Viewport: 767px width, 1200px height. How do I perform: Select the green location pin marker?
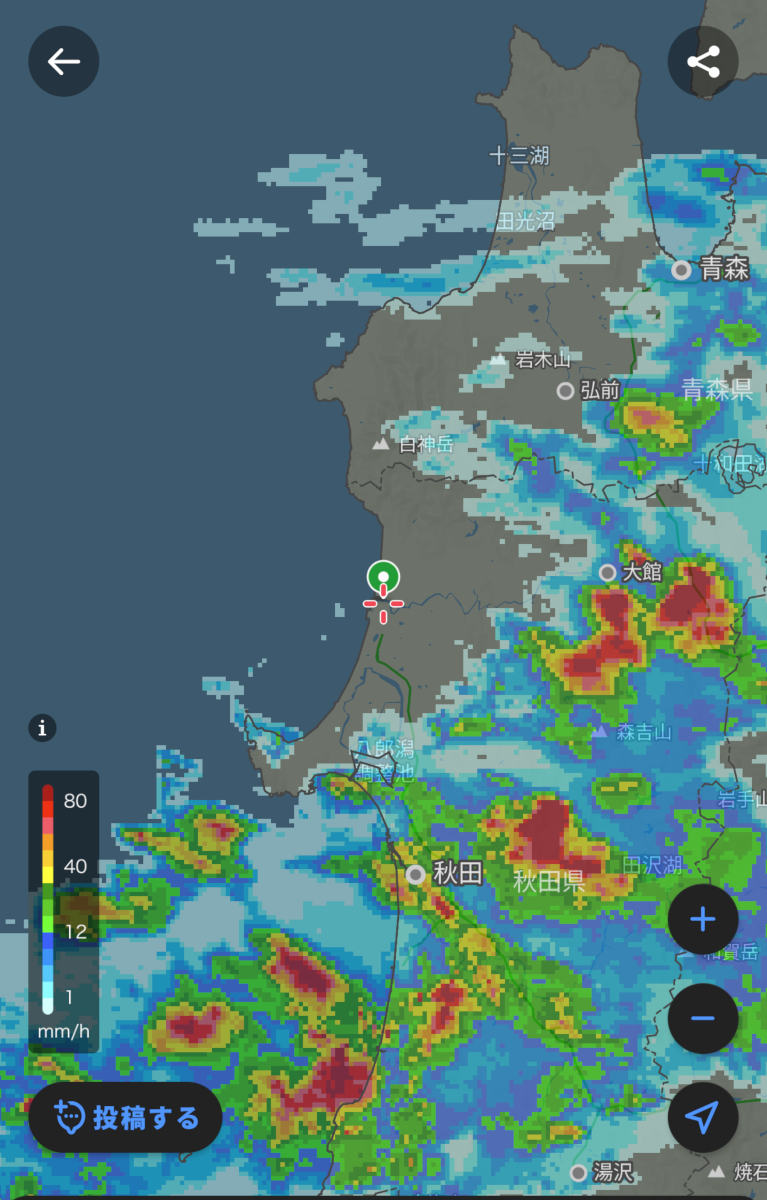tap(383, 577)
